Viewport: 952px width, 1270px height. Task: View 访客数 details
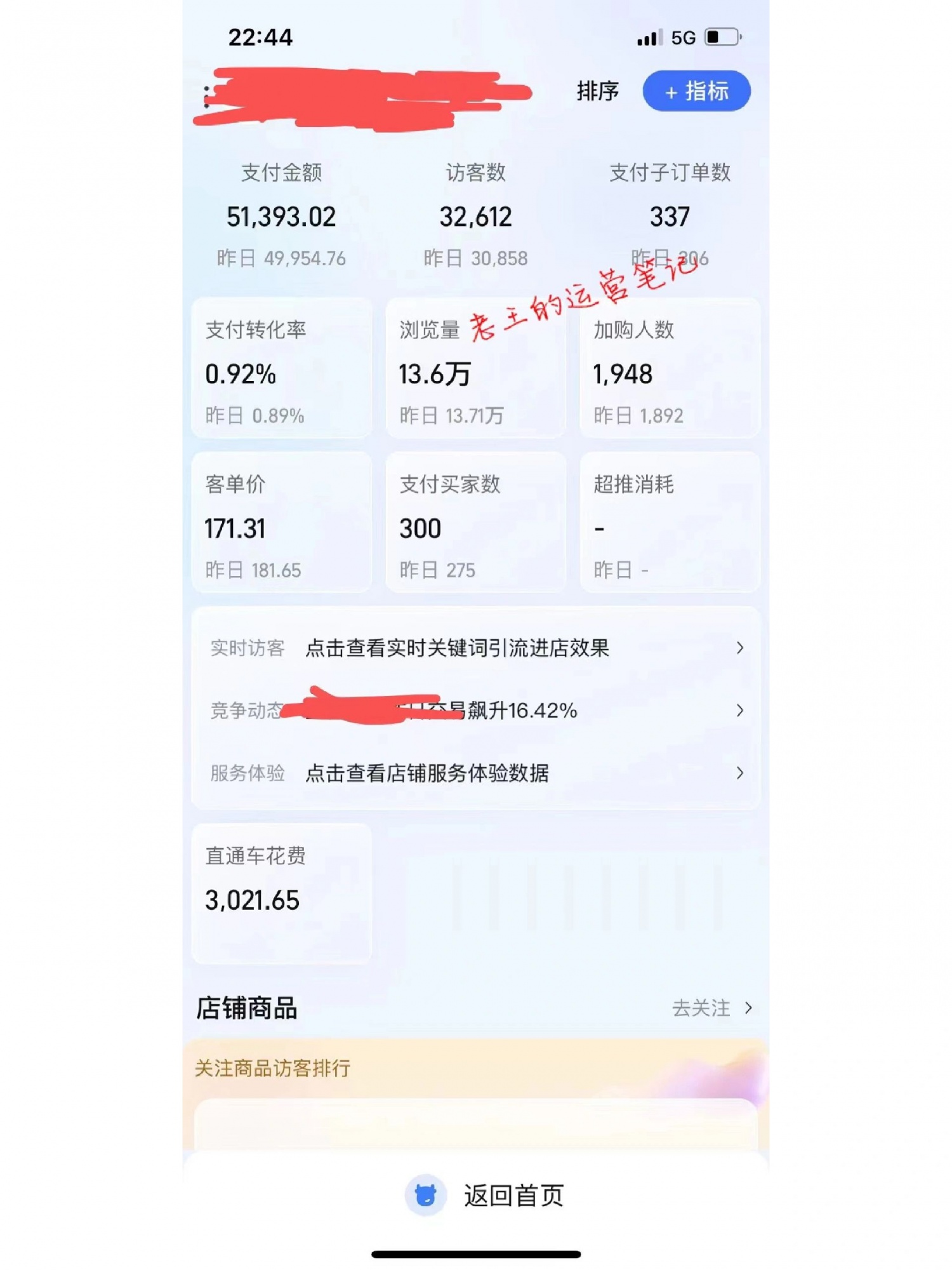(475, 216)
